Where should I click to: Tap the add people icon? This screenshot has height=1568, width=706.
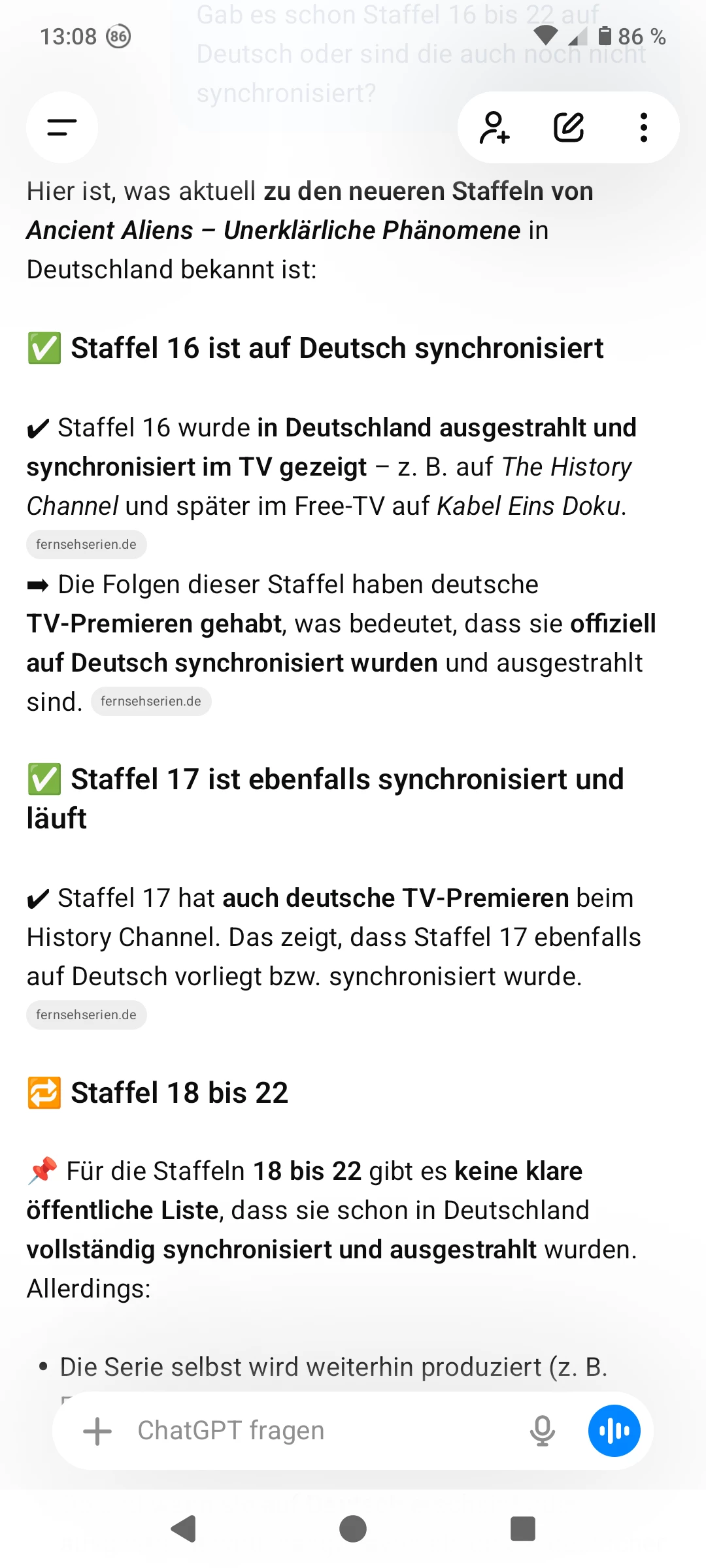pyautogui.click(x=495, y=127)
